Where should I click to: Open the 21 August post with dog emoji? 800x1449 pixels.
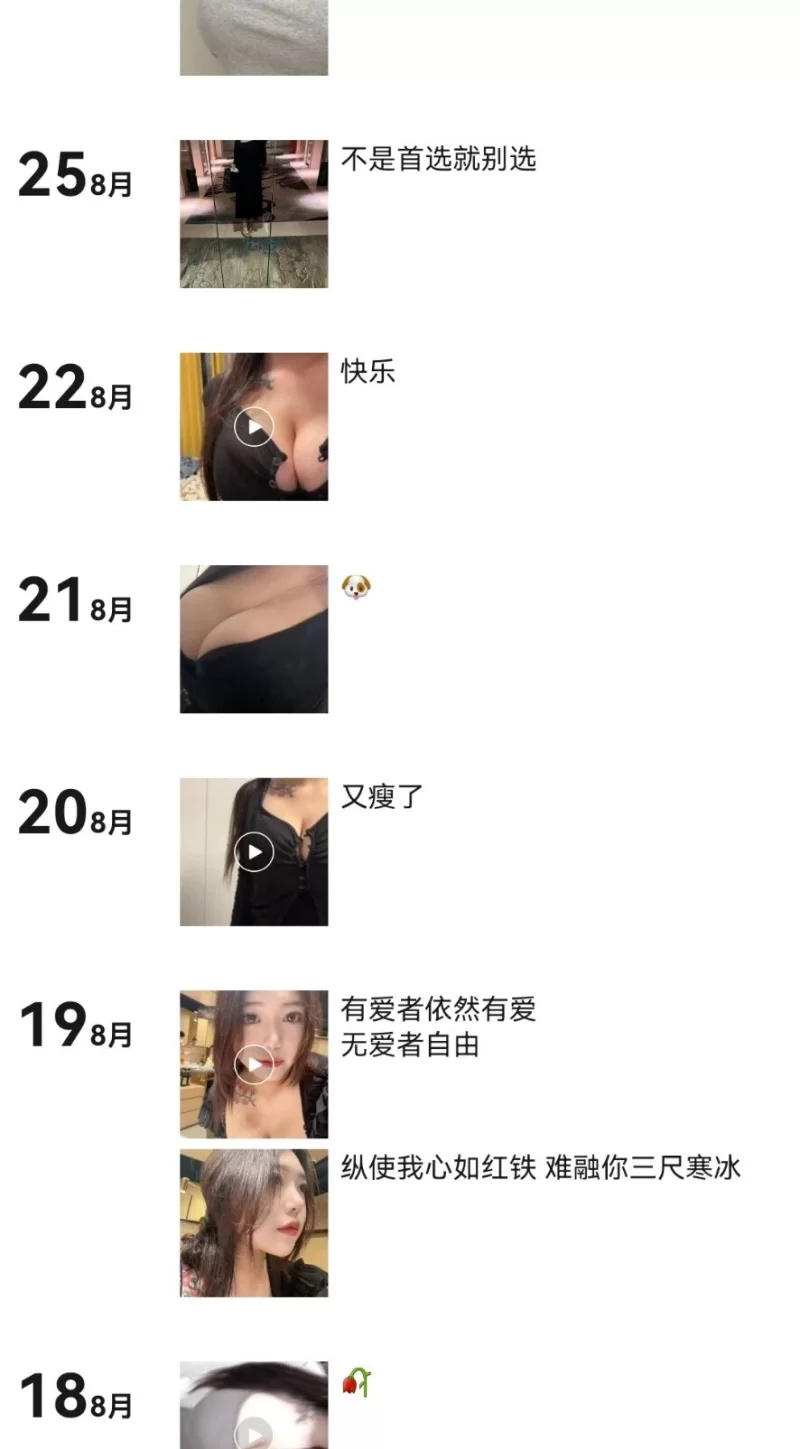click(253, 639)
